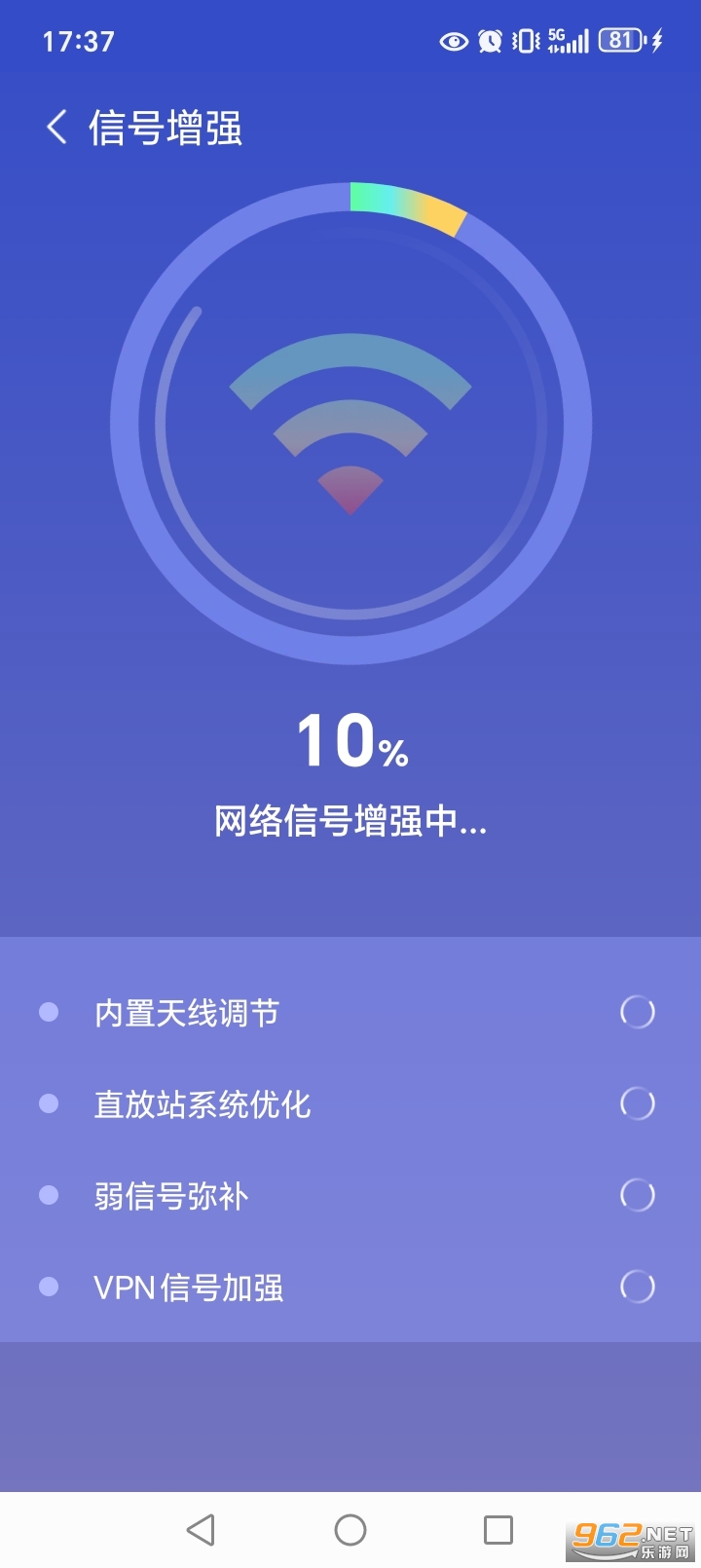Click the bullet point before 弱信号弥补
This screenshot has height=1568, width=701.
pyautogui.click(x=50, y=1195)
